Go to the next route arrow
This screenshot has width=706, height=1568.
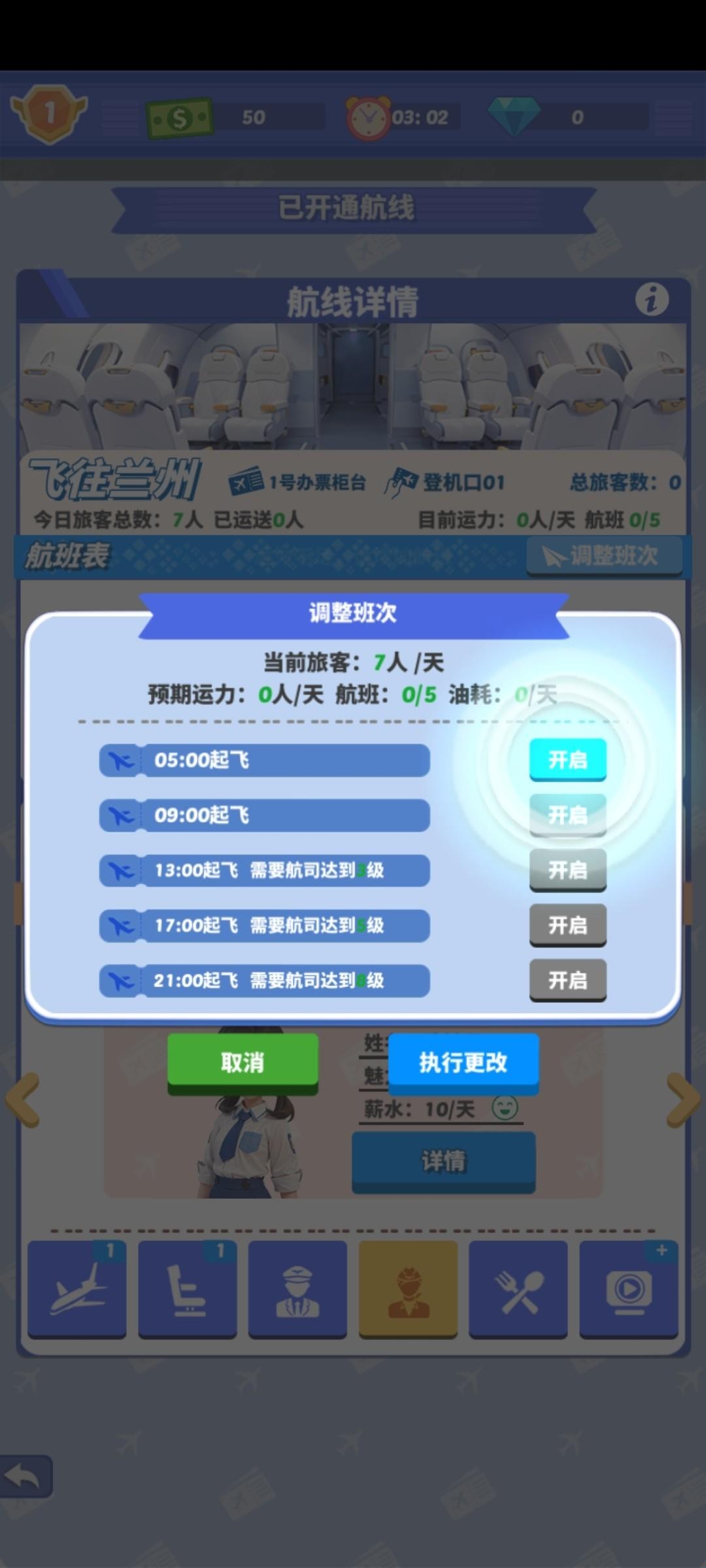[682, 1100]
